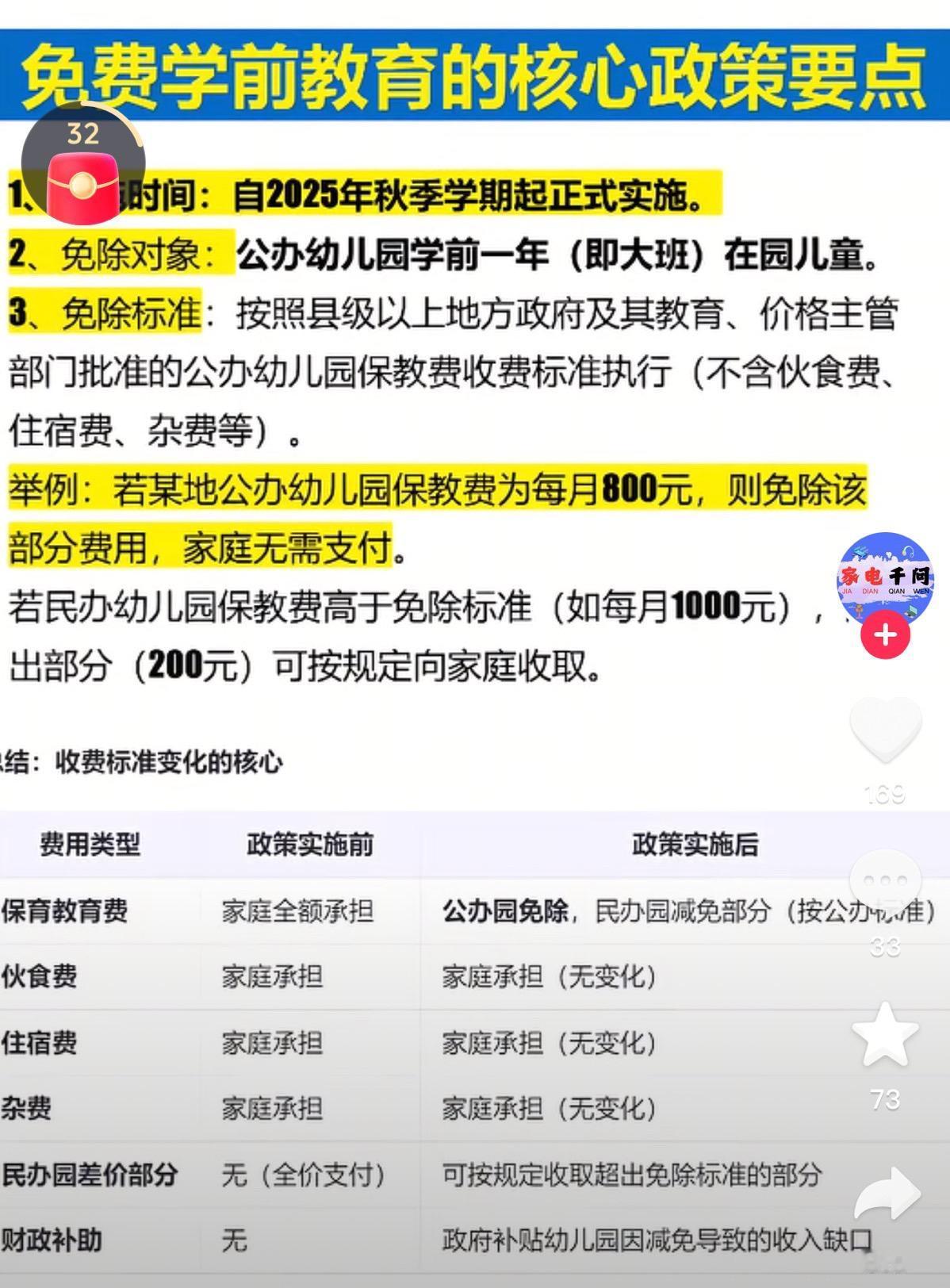Select the 民办园差价部分 row
This screenshot has height=1288, width=950.
pos(90,1174)
